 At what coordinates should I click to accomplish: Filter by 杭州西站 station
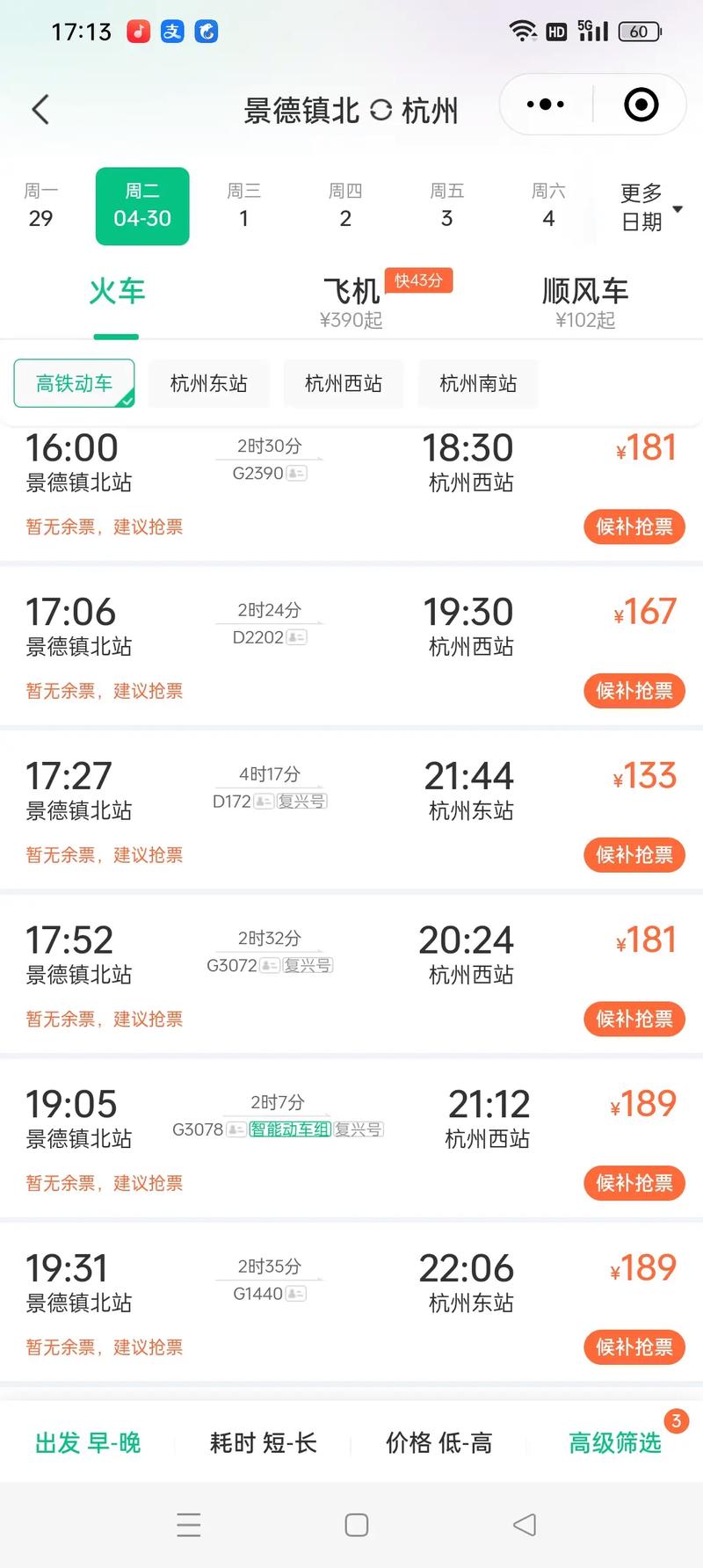pyautogui.click(x=343, y=383)
